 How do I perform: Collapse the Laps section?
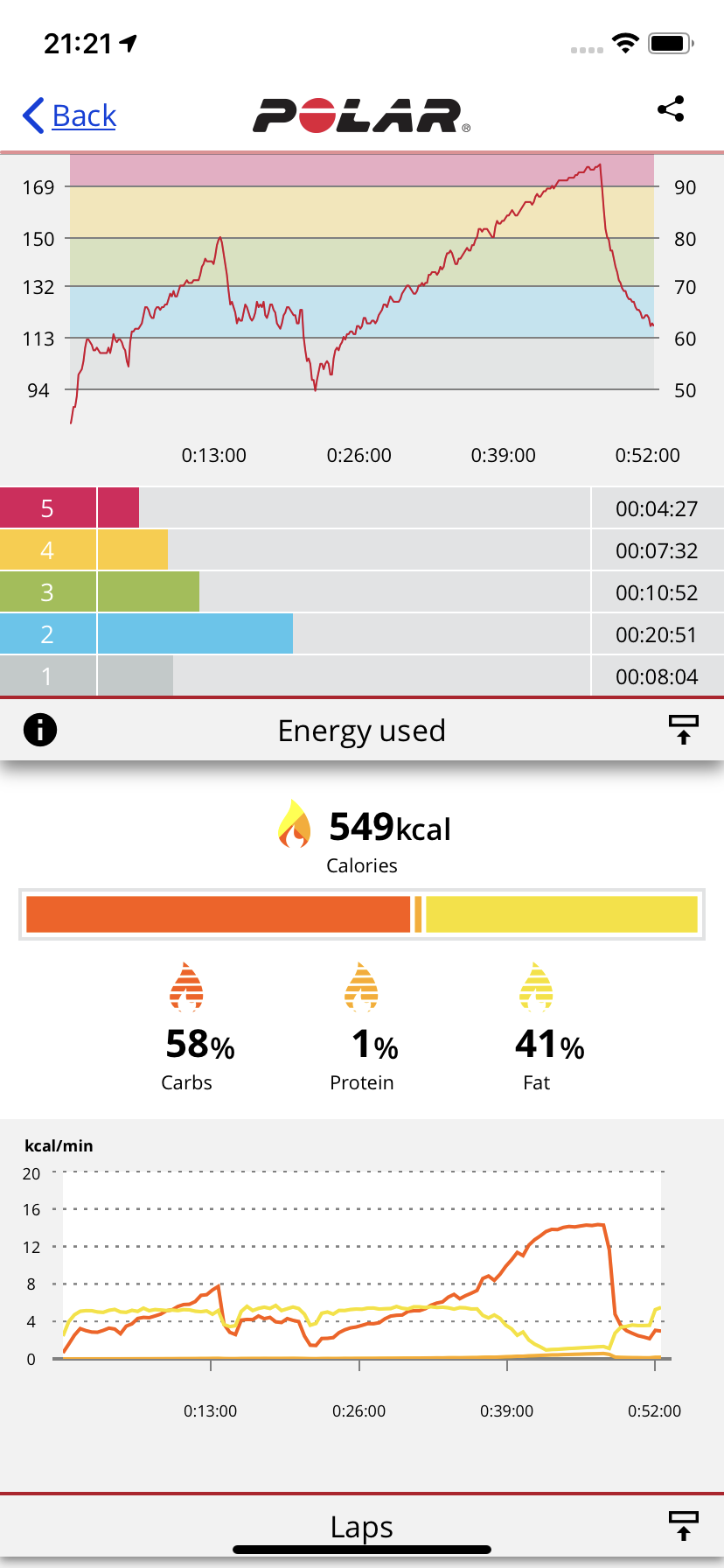(x=683, y=1526)
